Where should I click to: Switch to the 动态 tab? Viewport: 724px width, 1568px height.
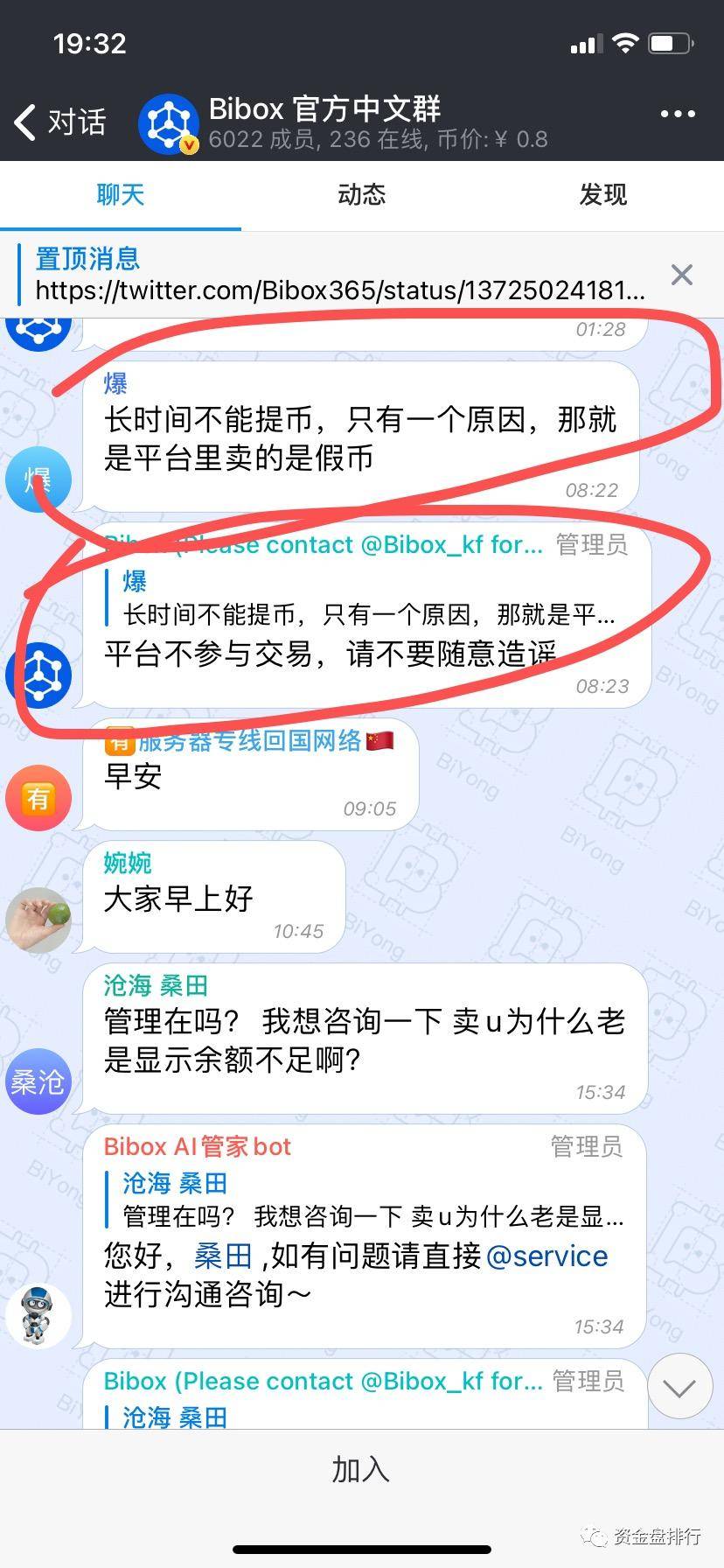(x=361, y=194)
